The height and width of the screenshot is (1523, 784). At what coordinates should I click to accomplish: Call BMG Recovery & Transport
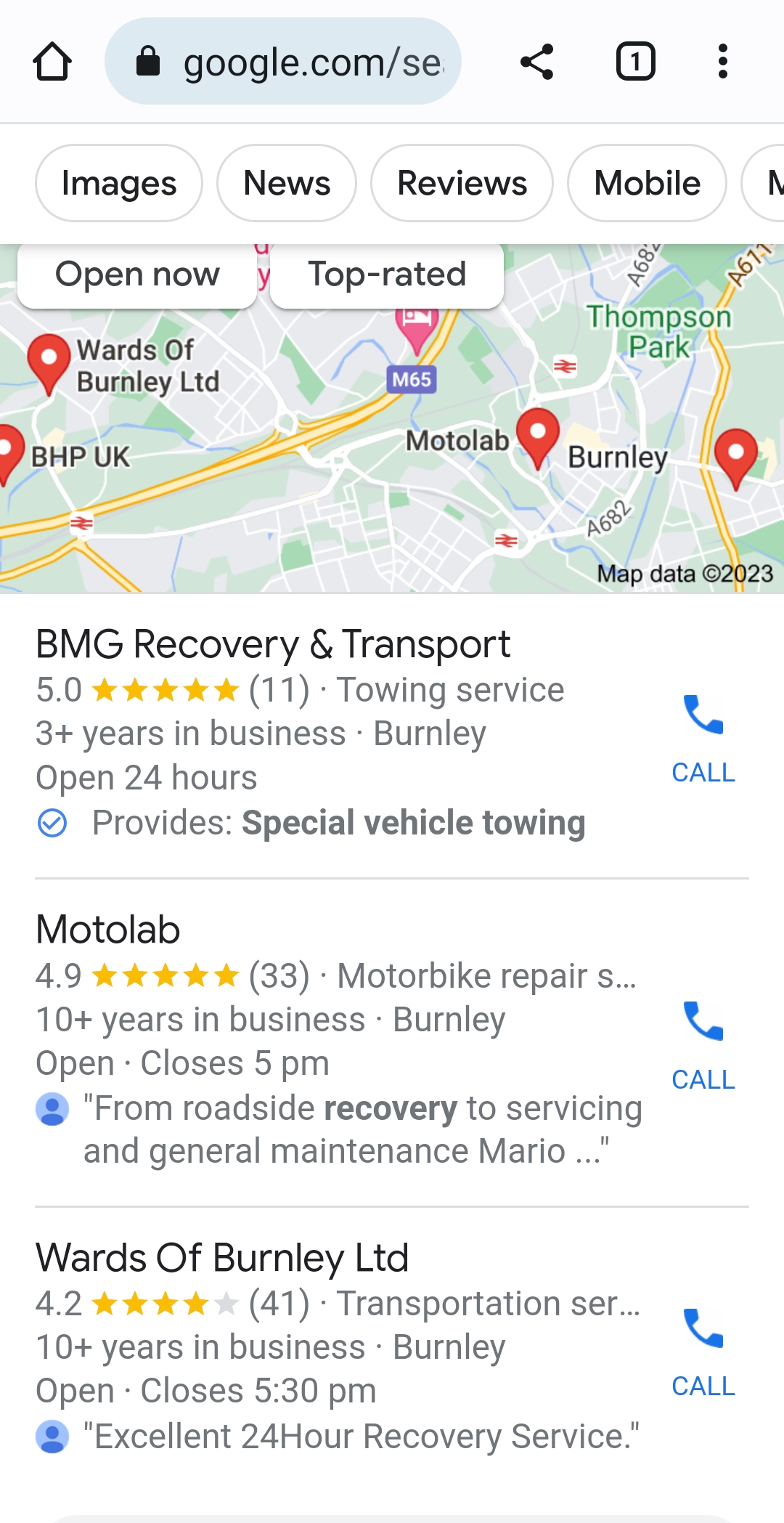coord(703,735)
